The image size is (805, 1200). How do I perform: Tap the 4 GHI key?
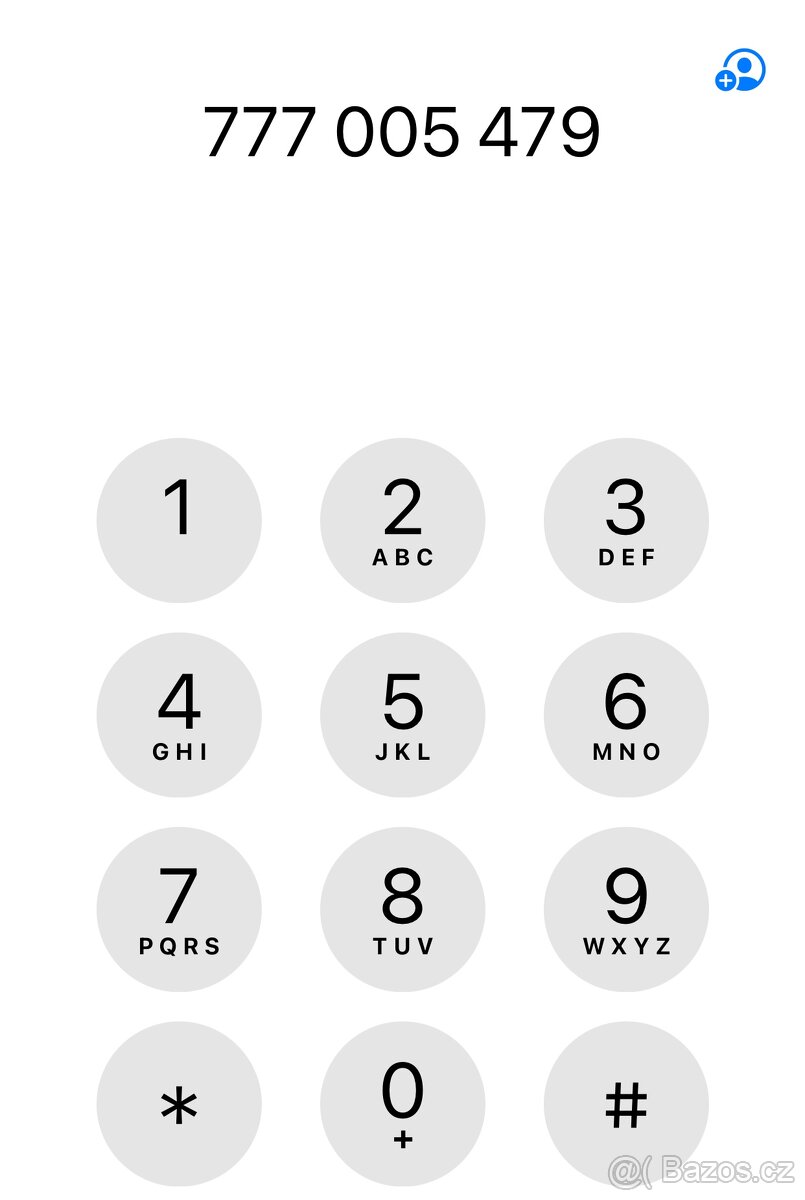point(179,715)
